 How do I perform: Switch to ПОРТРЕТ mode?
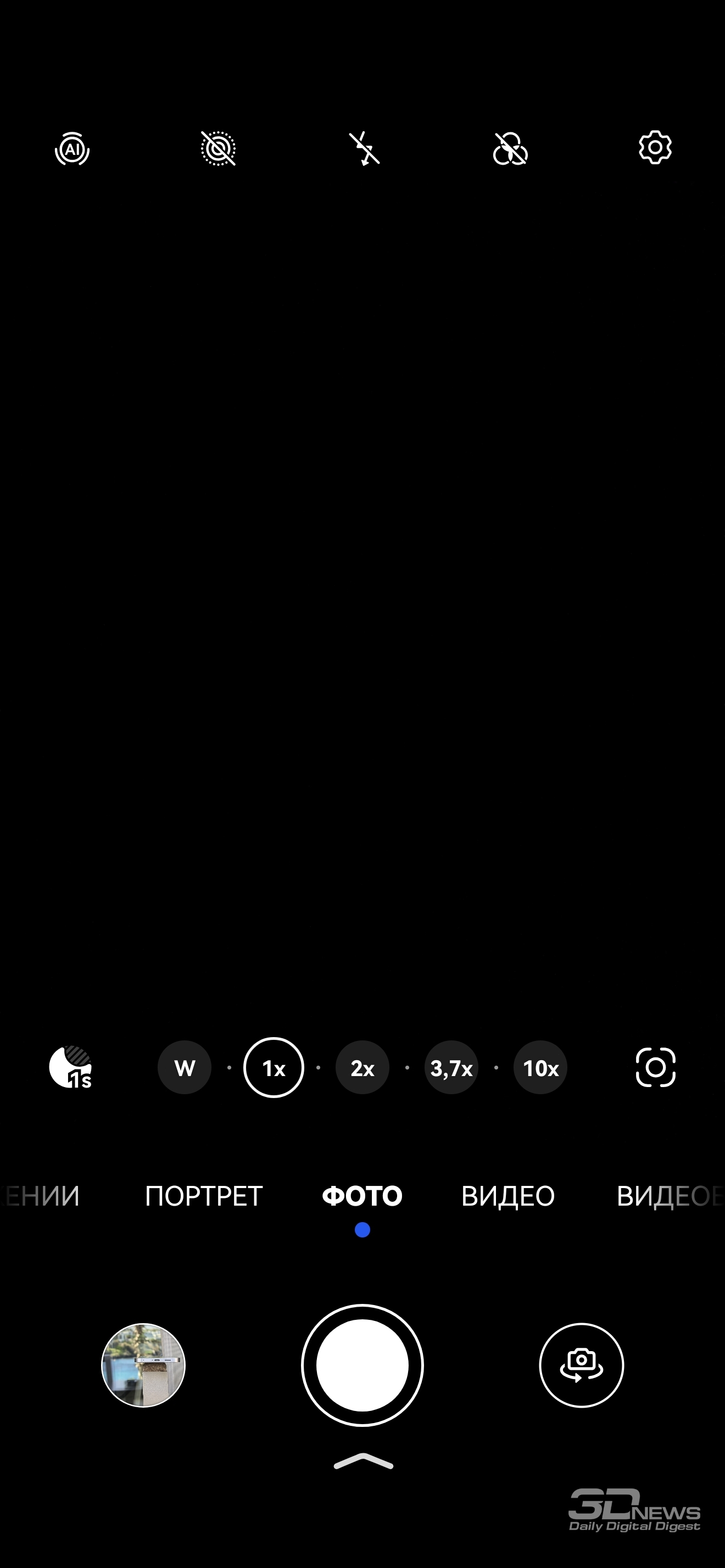(204, 1196)
